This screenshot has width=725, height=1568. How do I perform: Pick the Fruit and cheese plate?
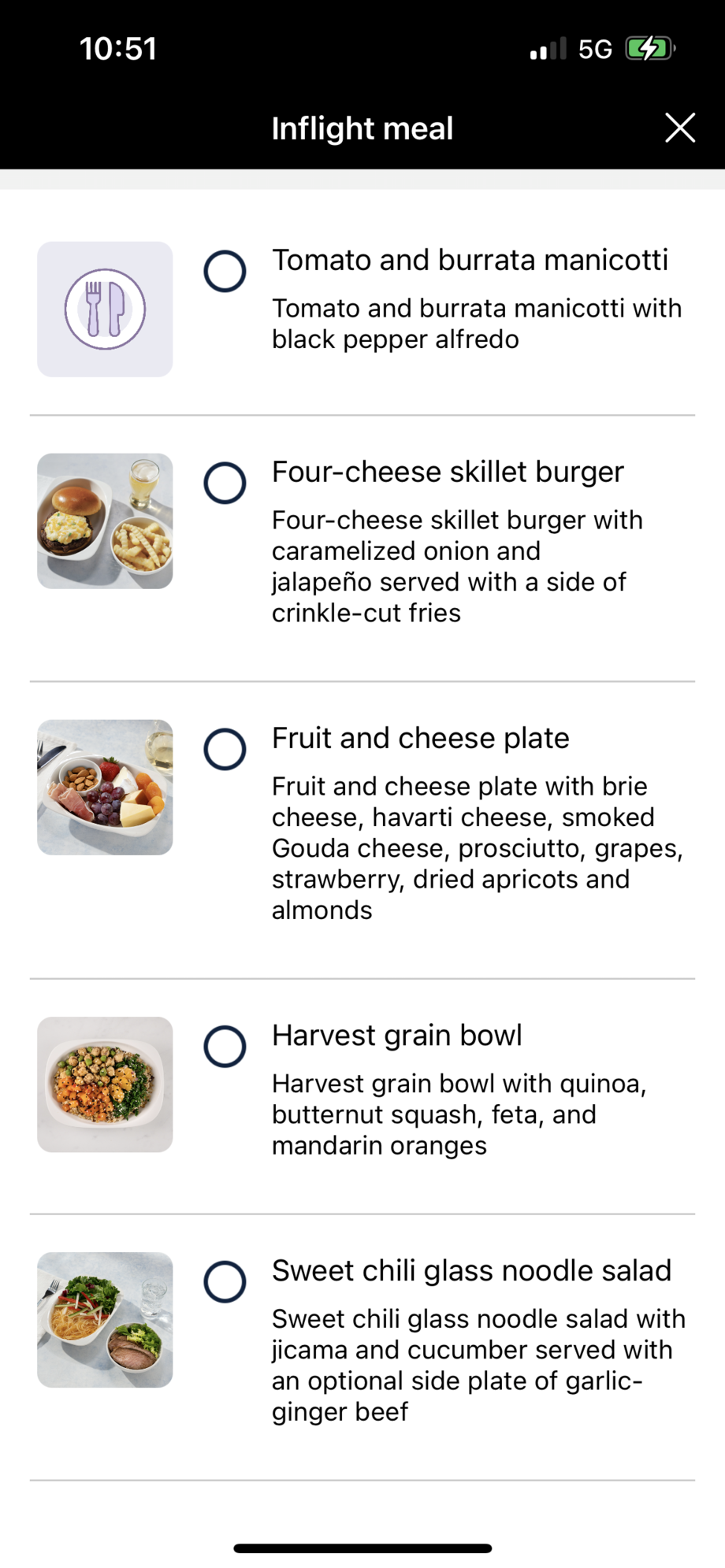click(x=225, y=749)
